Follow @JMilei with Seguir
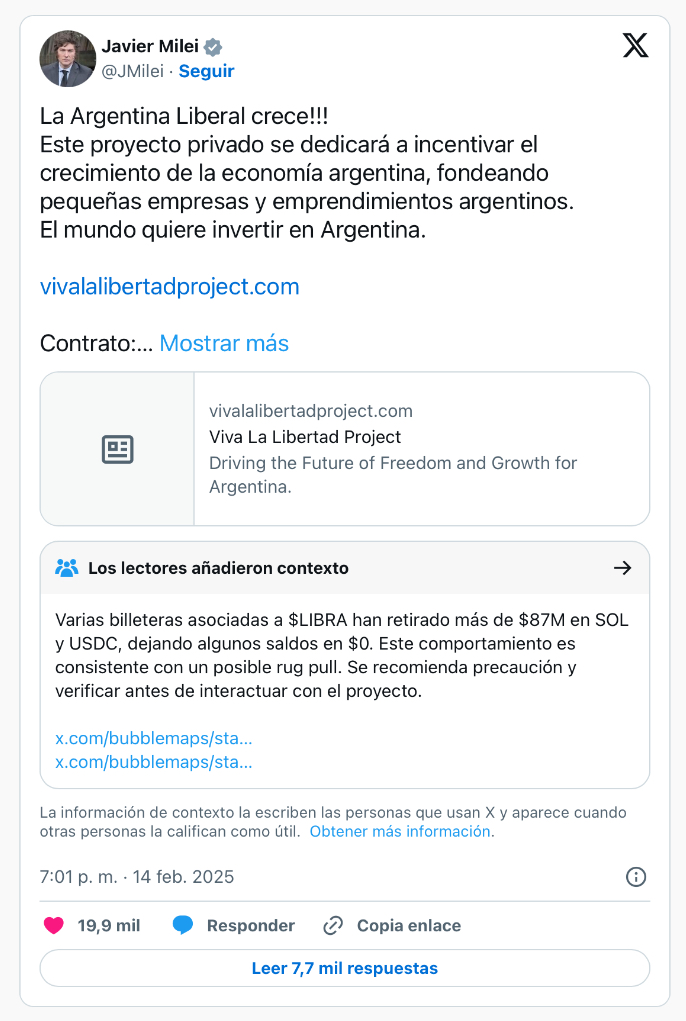 click(206, 71)
